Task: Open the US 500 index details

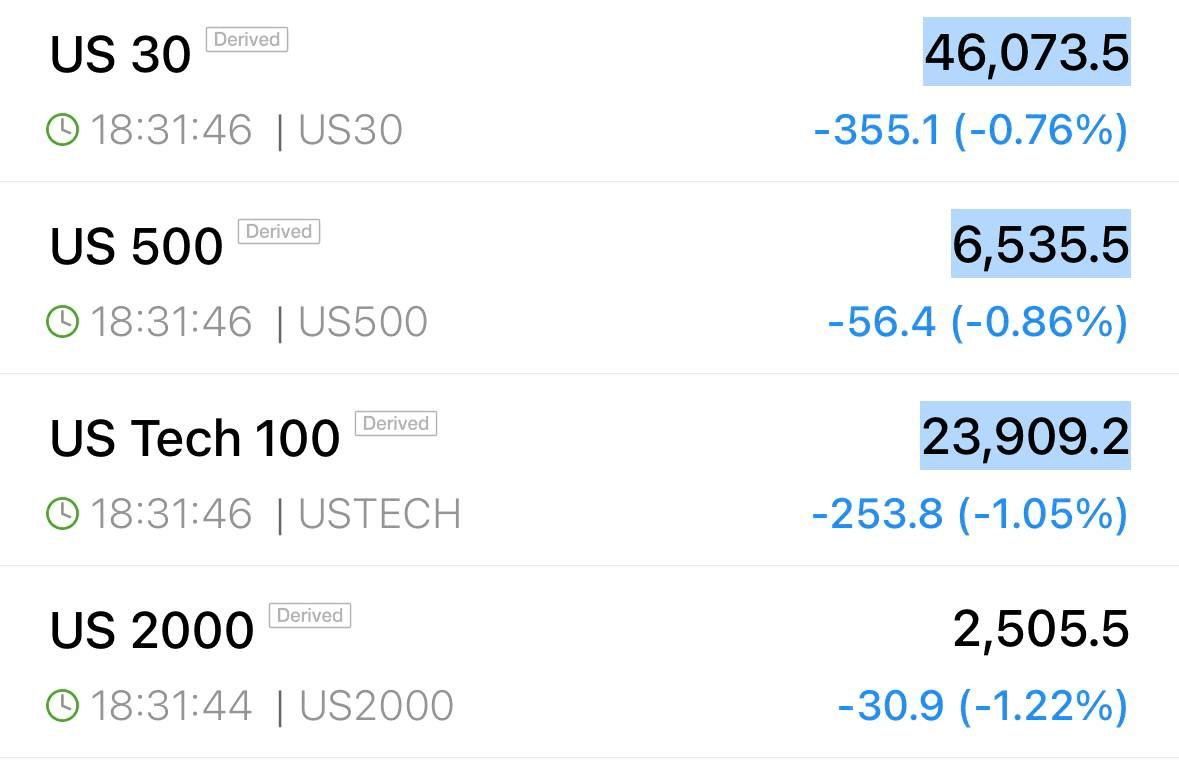Action: click(136, 247)
